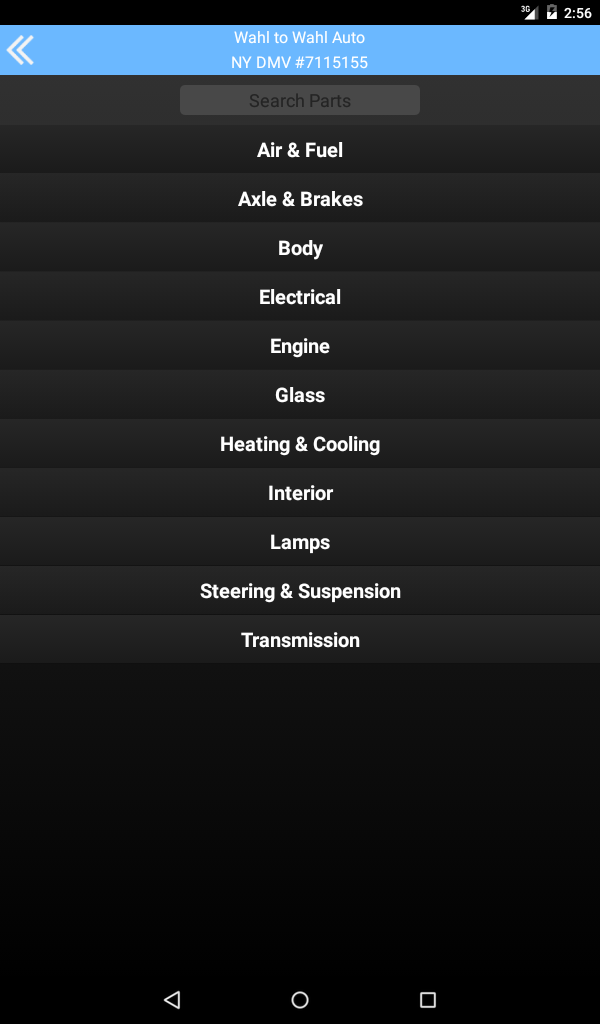View the Transmission category
Viewport: 600px width, 1024px height.
coord(300,640)
